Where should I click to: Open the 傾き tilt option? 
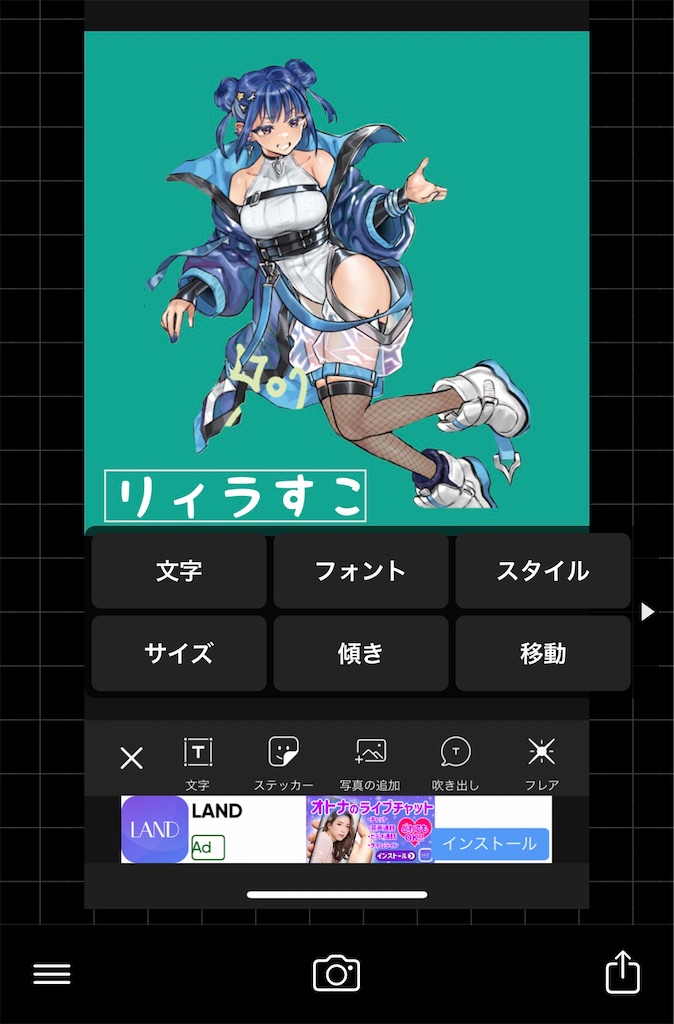[360, 654]
